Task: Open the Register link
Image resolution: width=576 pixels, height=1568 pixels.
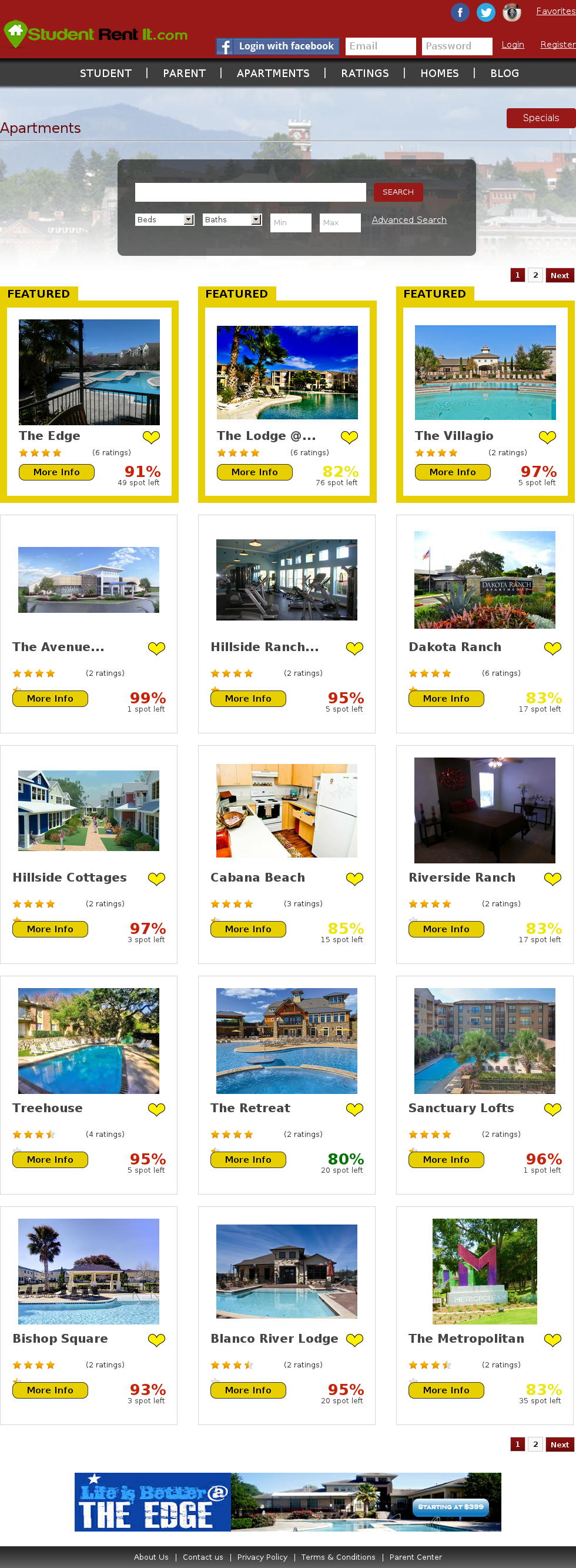Action: point(557,45)
